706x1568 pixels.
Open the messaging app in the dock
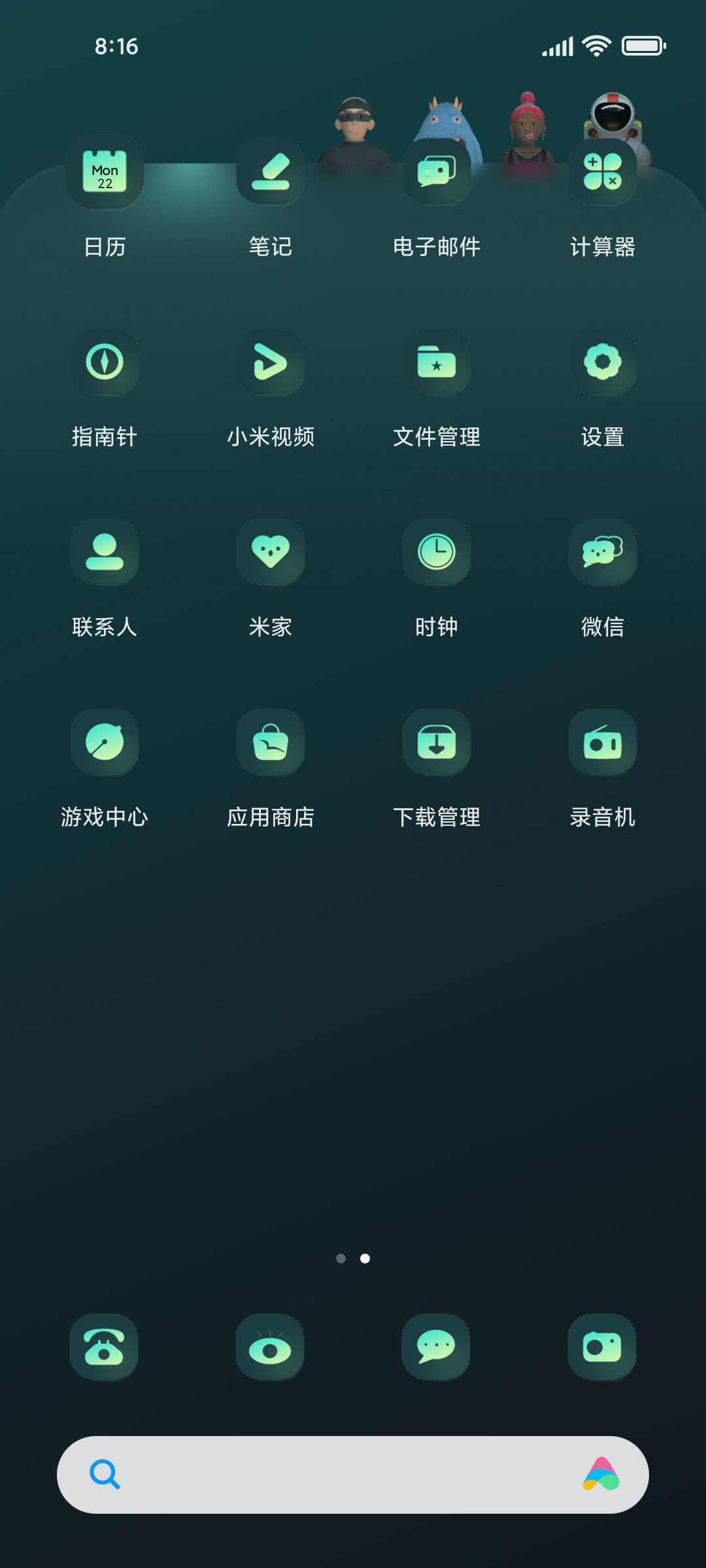click(x=436, y=1347)
